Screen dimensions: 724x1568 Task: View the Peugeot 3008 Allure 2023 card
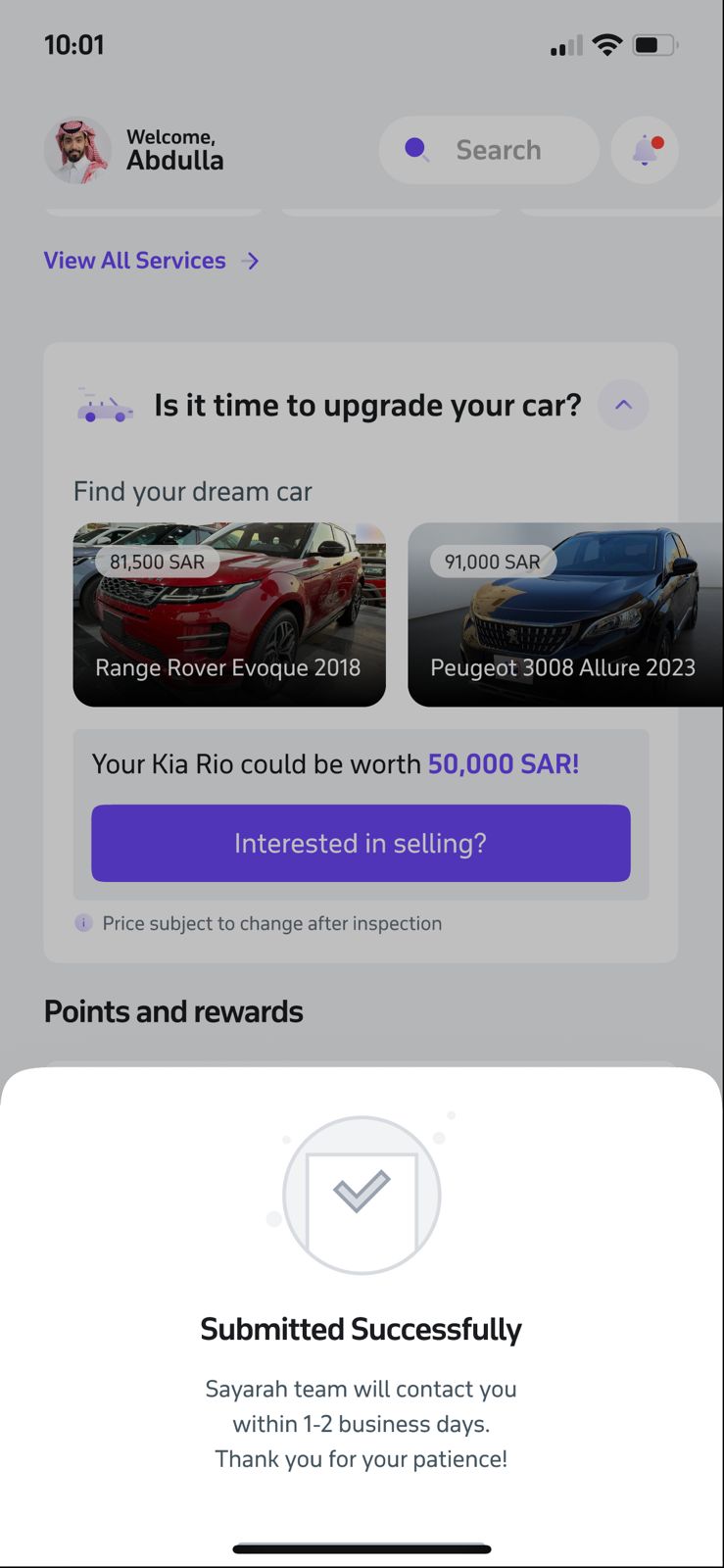point(564,614)
